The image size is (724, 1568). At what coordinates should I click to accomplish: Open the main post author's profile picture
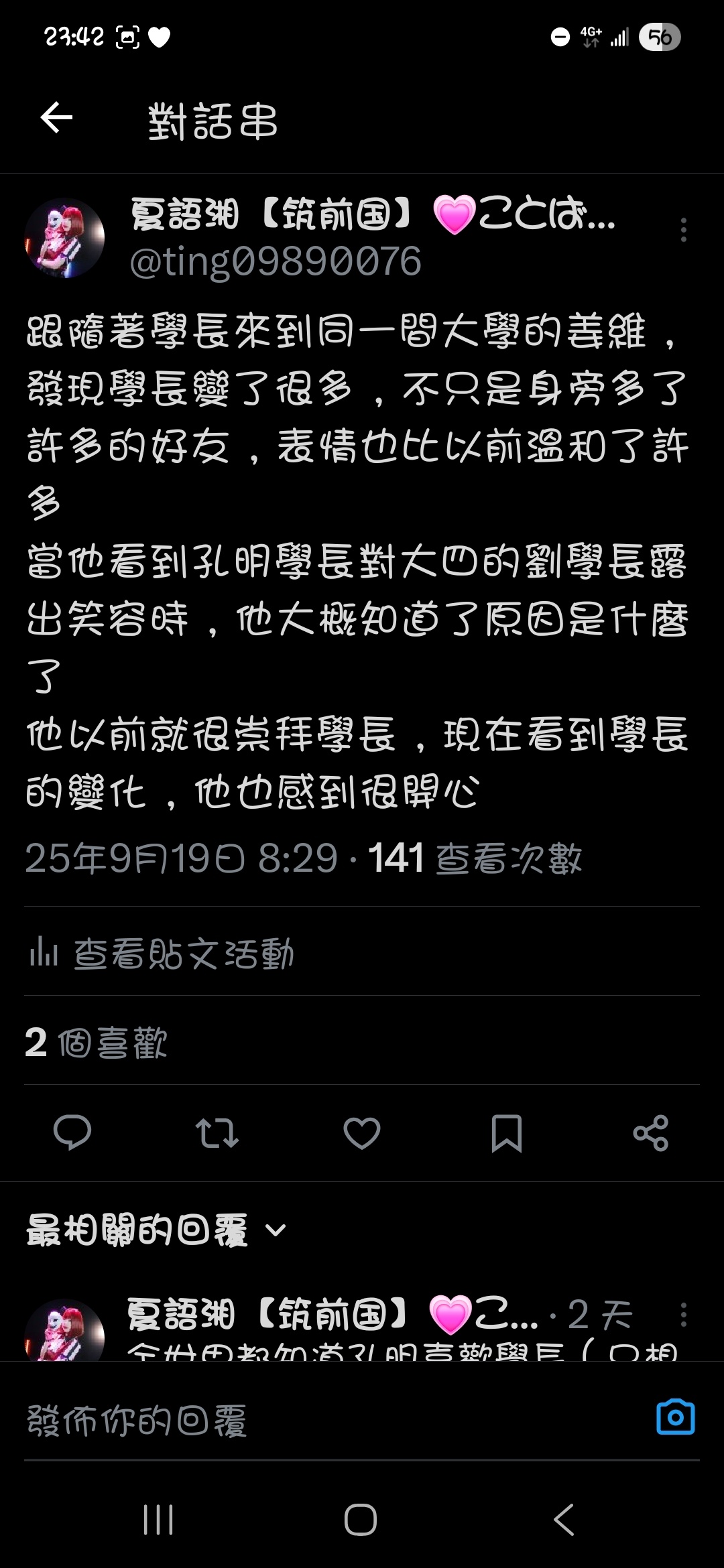point(64,238)
